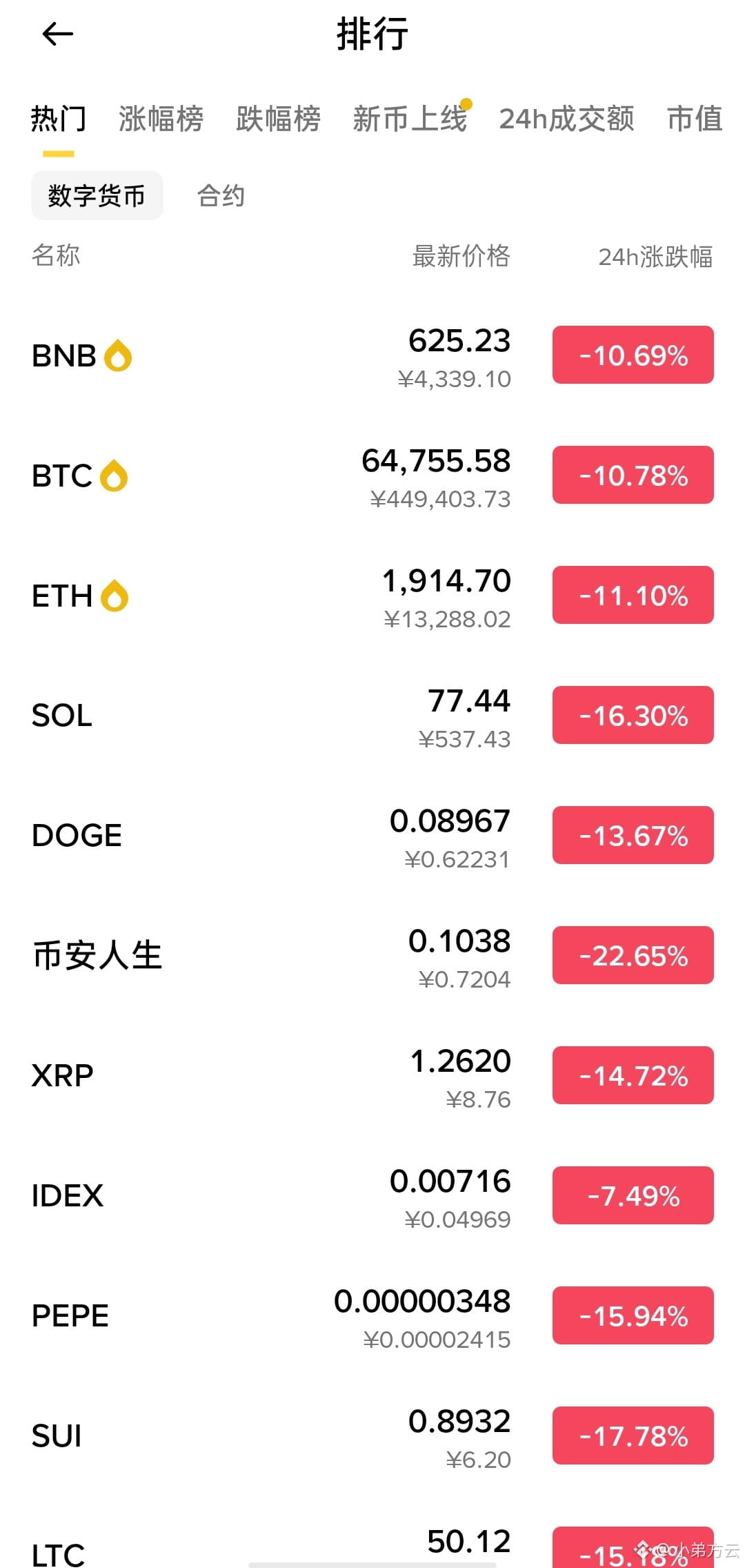Switch to the 市值 tab
745x1568 pixels.
coord(695,119)
